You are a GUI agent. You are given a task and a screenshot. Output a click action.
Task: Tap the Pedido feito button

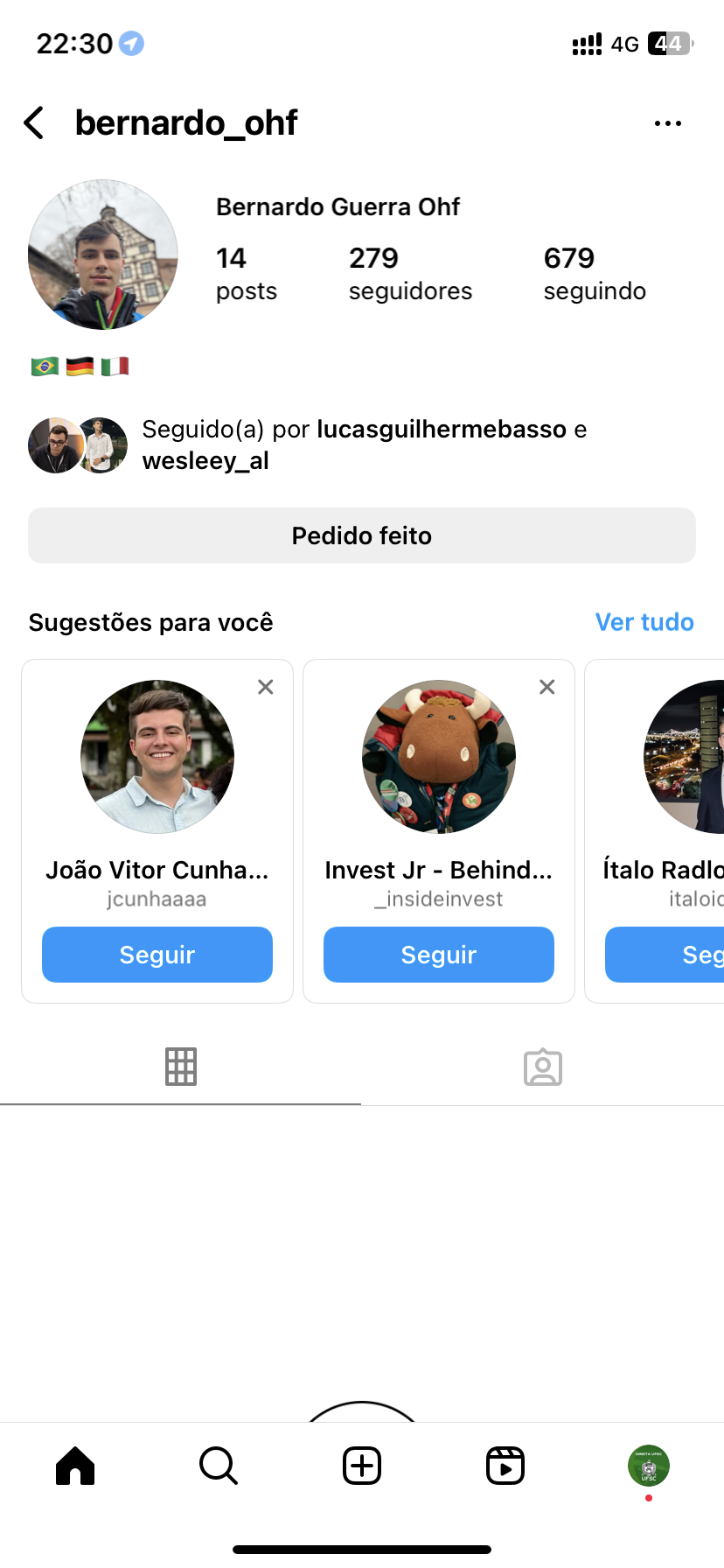362,535
